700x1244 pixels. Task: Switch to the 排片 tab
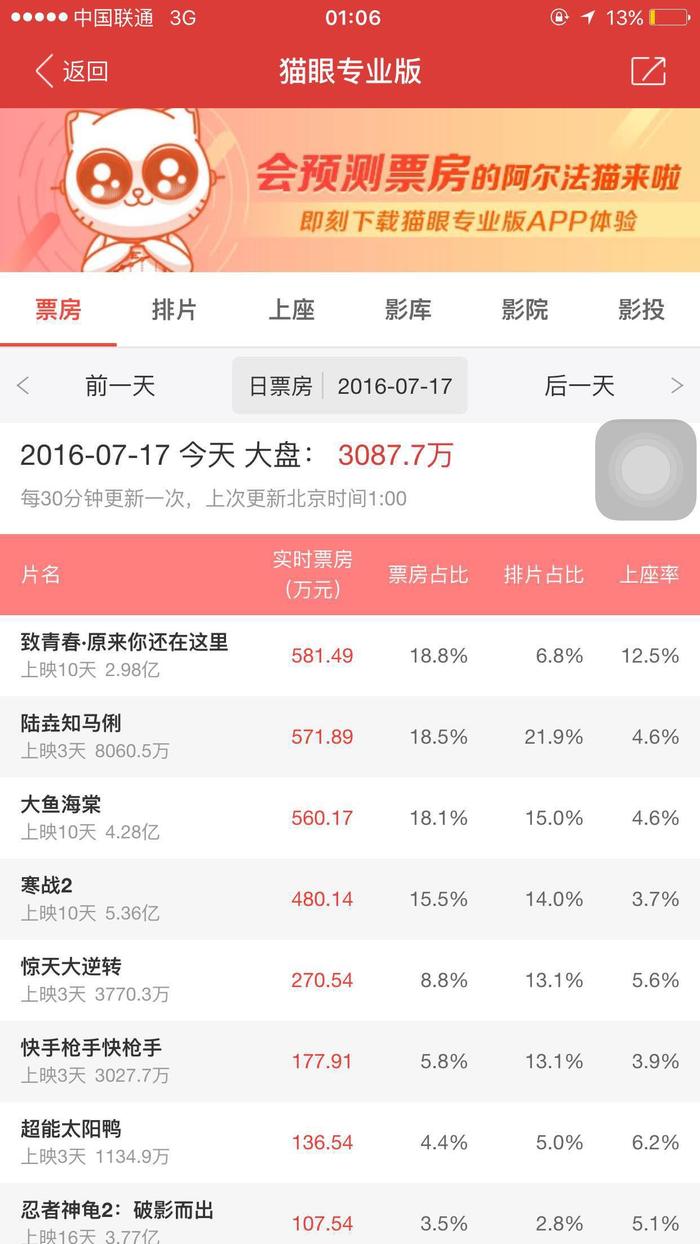(174, 310)
